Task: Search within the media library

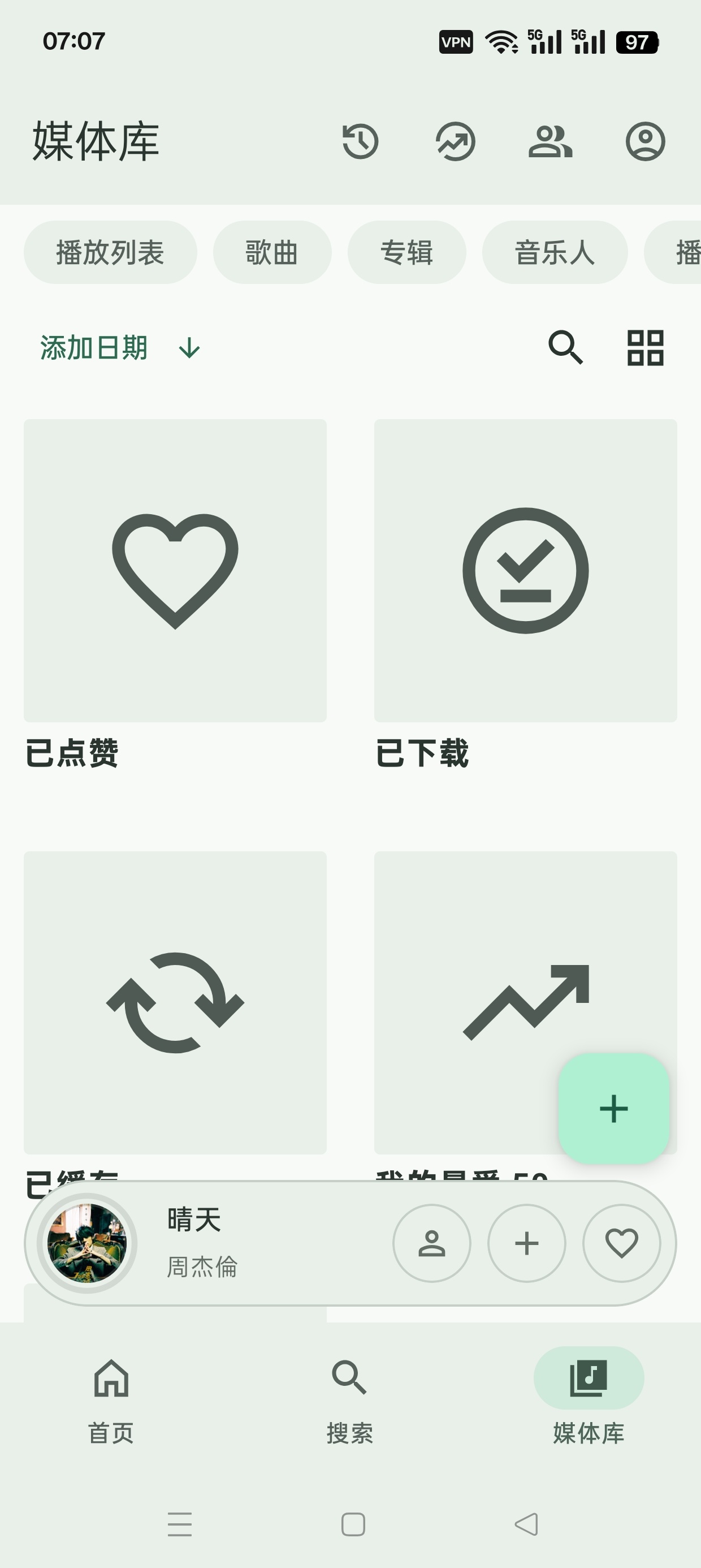Action: coord(566,348)
